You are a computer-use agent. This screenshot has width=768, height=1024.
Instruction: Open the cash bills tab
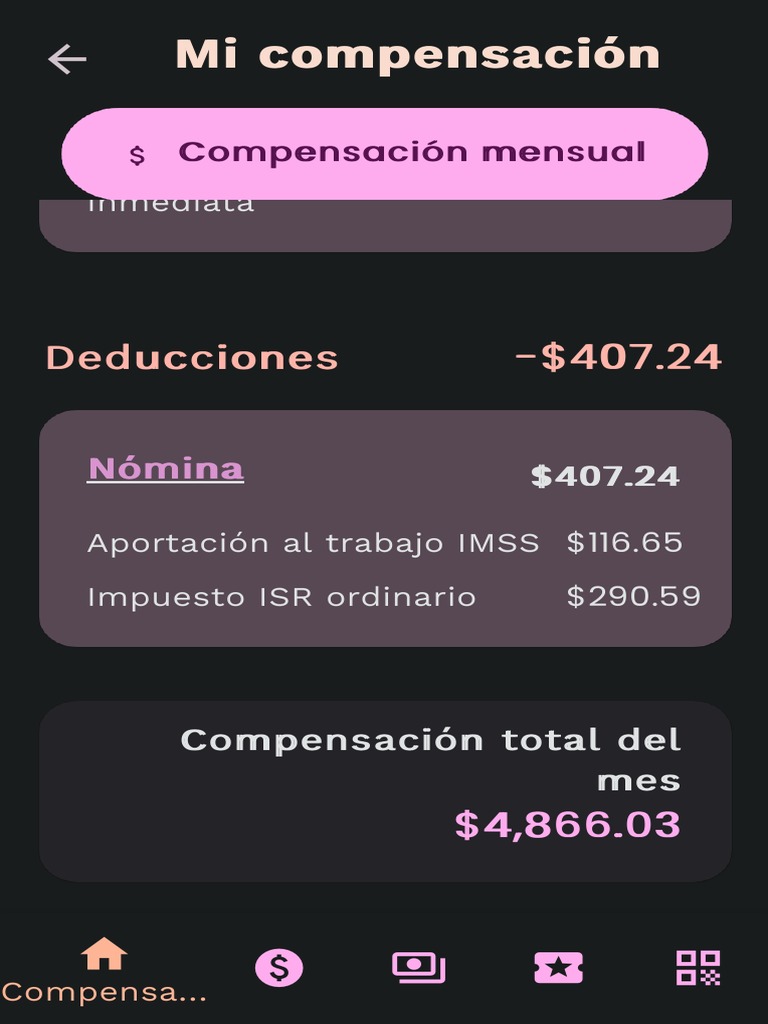(419, 968)
